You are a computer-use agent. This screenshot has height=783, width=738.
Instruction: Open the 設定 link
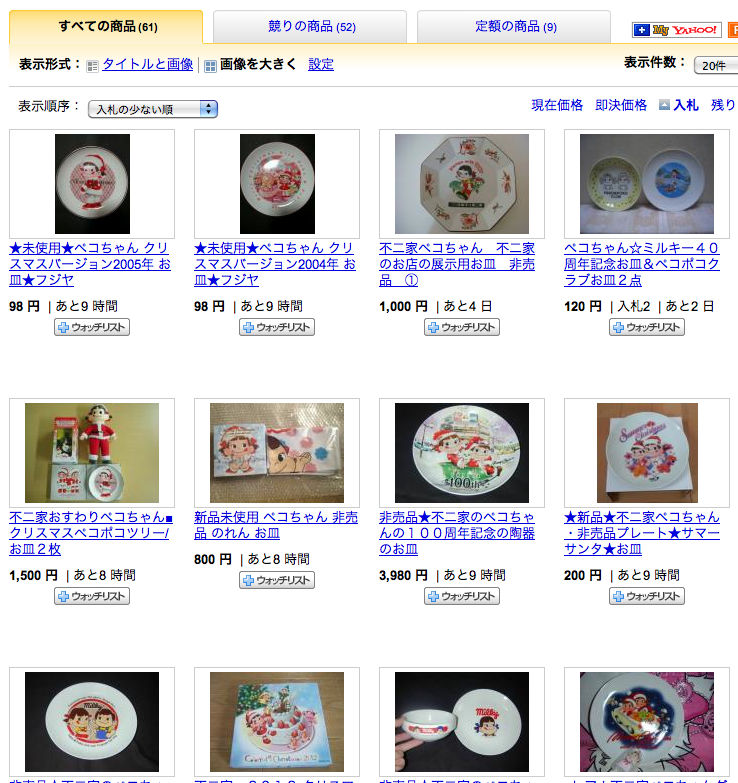pyautogui.click(x=321, y=64)
